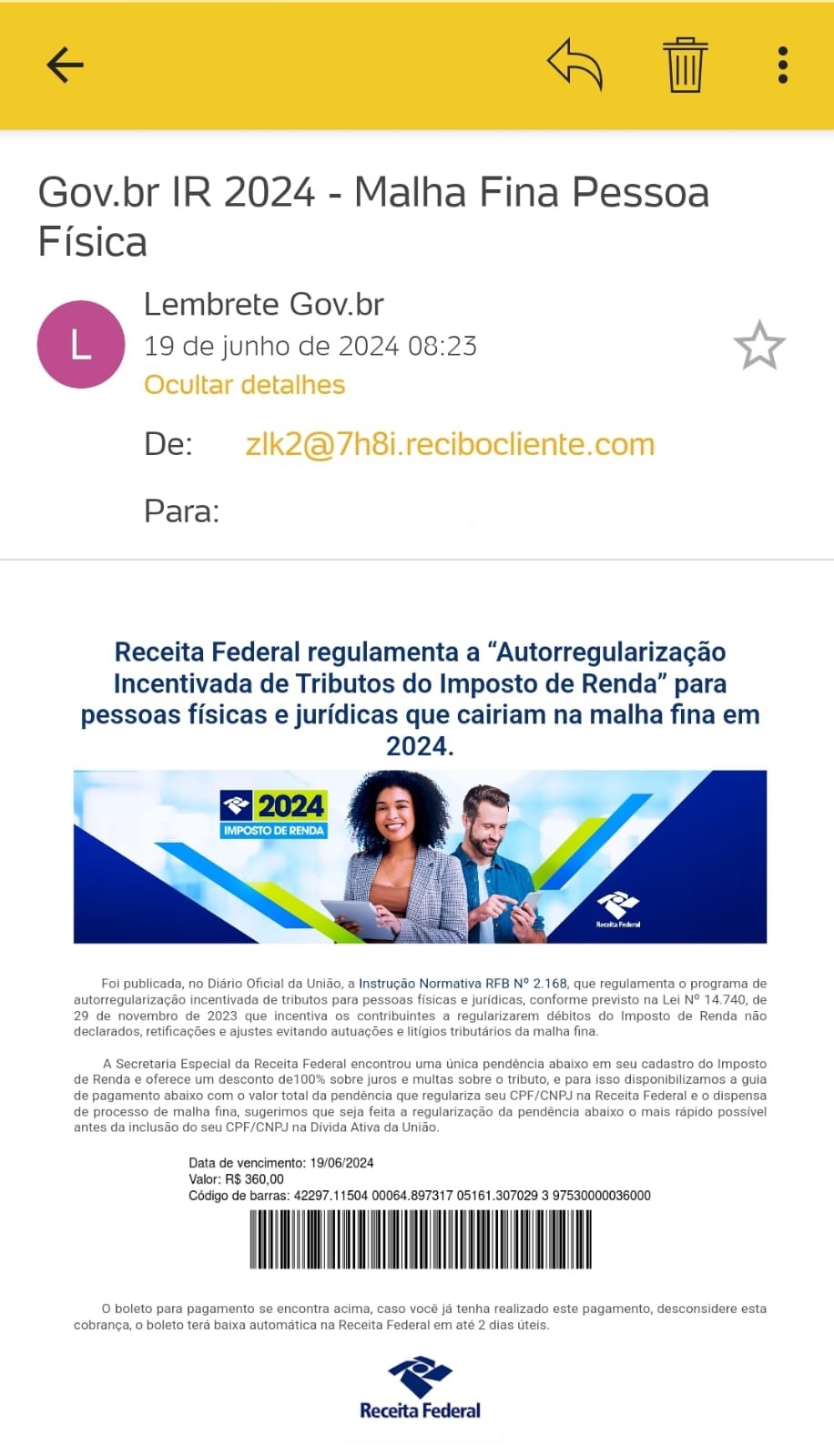834x1456 pixels.
Task: Reply to this email
Action: coord(575,65)
